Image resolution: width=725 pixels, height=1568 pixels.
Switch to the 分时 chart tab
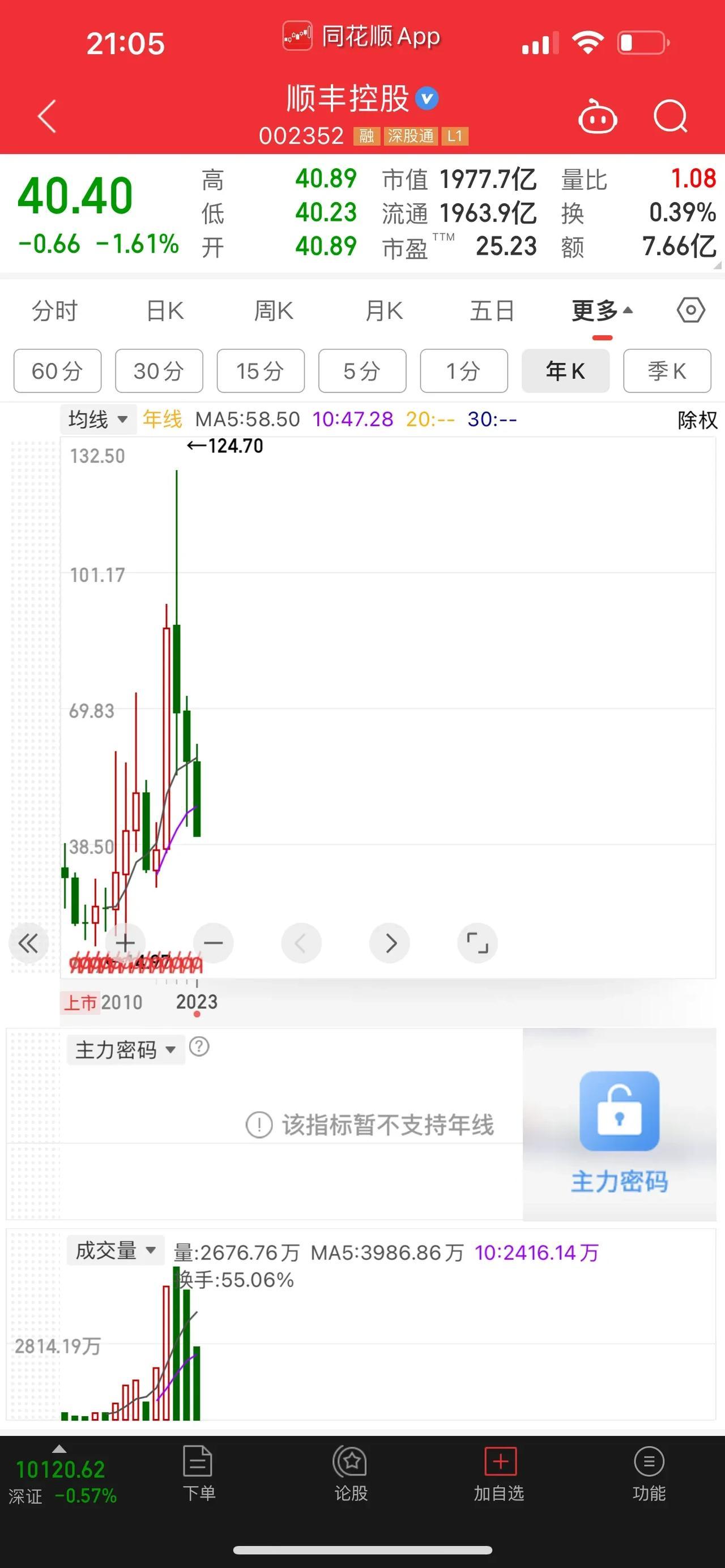[55, 311]
